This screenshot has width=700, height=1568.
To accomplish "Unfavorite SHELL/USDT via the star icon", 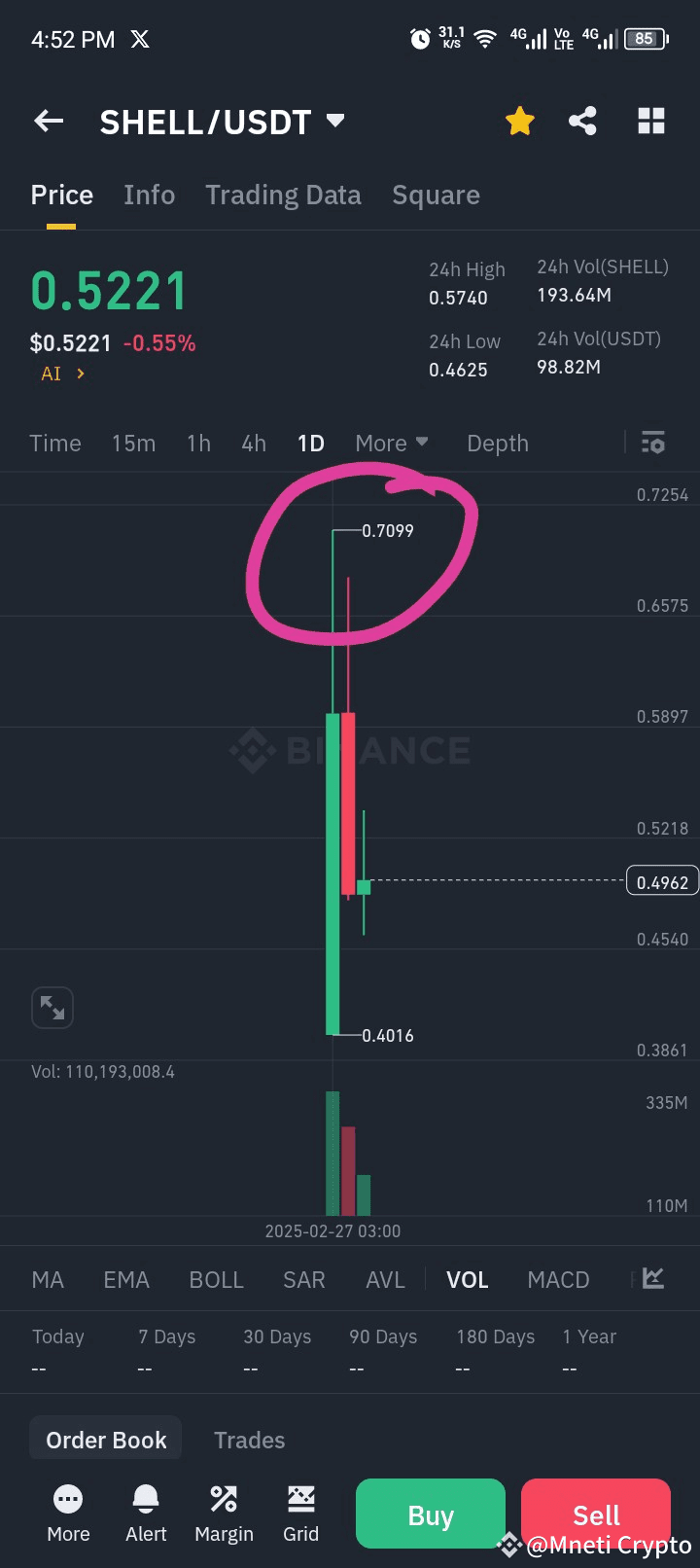I will coord(520,121).
